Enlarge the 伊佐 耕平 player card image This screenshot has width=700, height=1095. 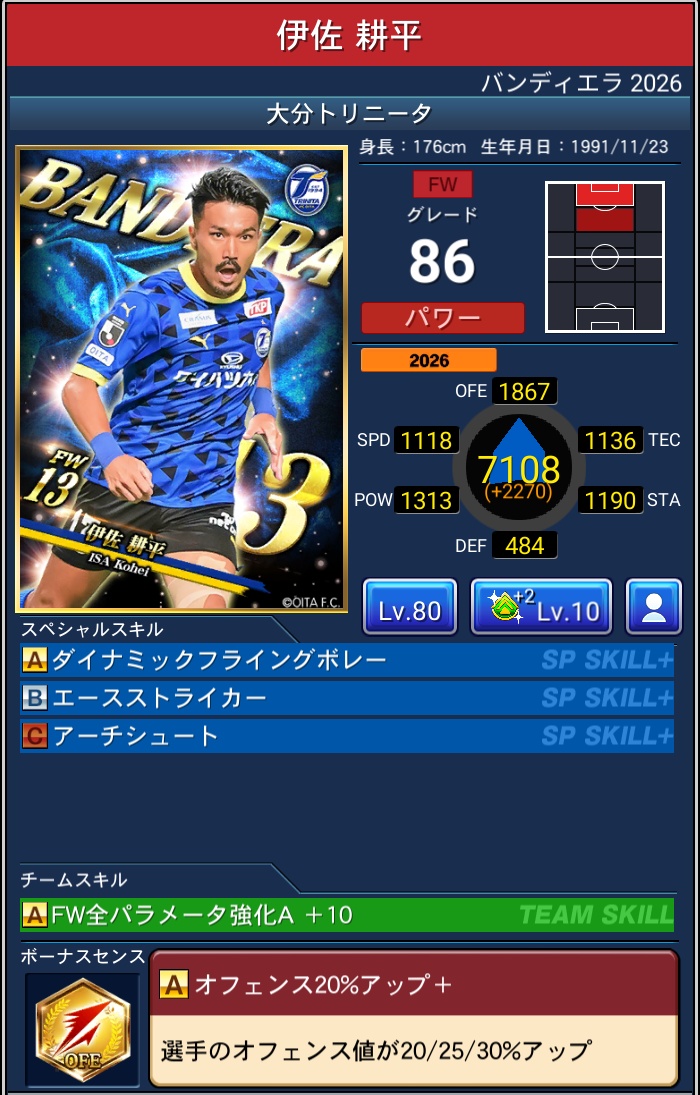click(182, 378)
